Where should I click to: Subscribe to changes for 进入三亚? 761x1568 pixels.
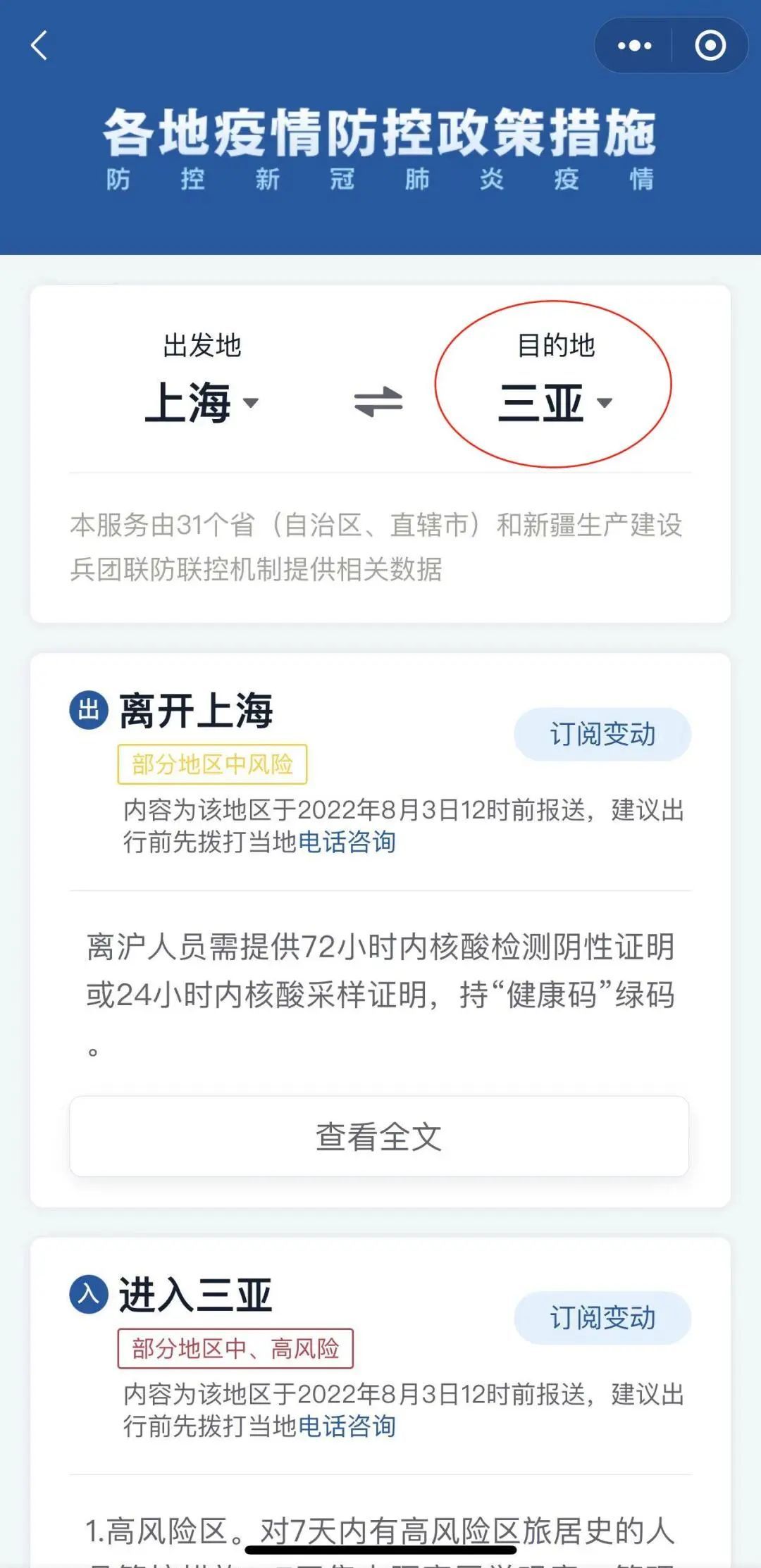602,1318
